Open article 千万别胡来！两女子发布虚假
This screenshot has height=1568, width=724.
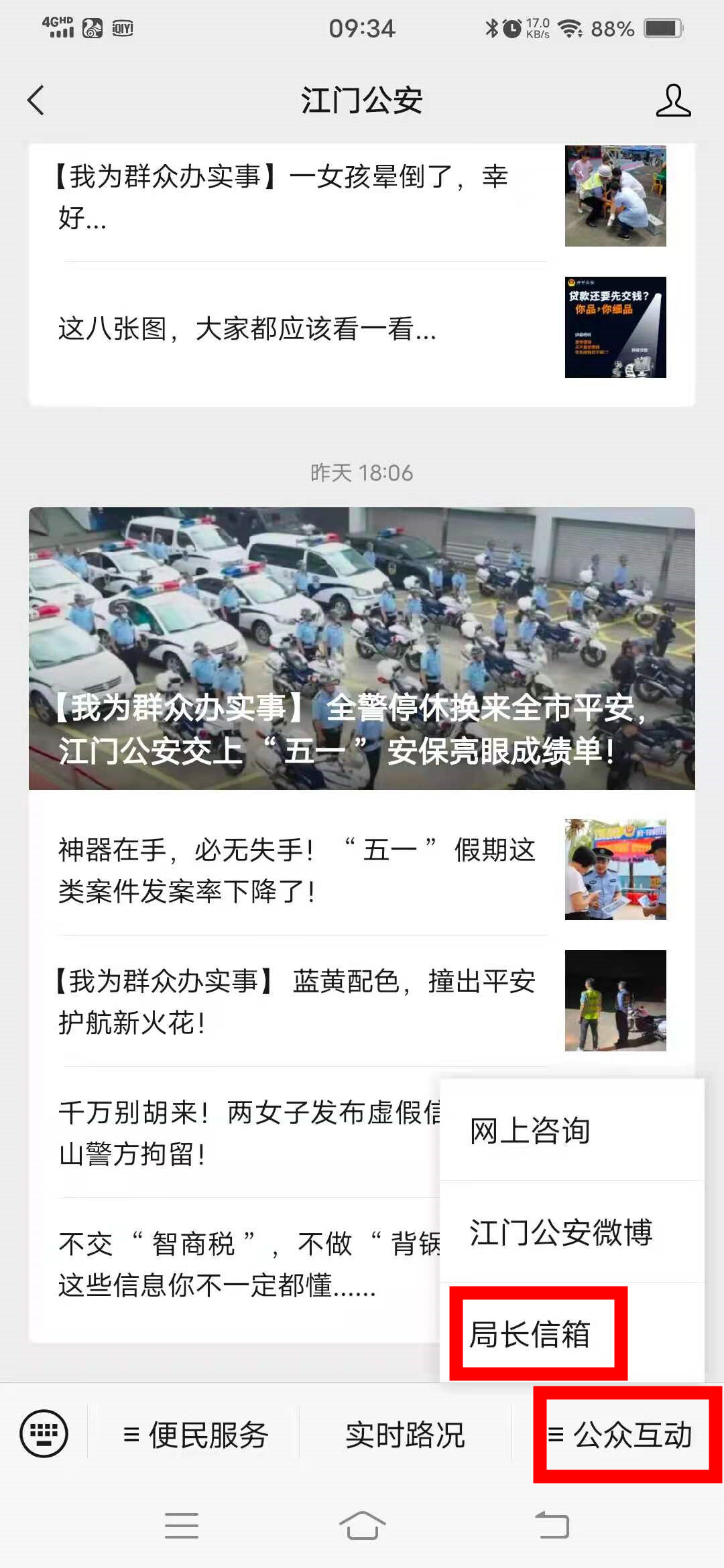(241, 1132)
